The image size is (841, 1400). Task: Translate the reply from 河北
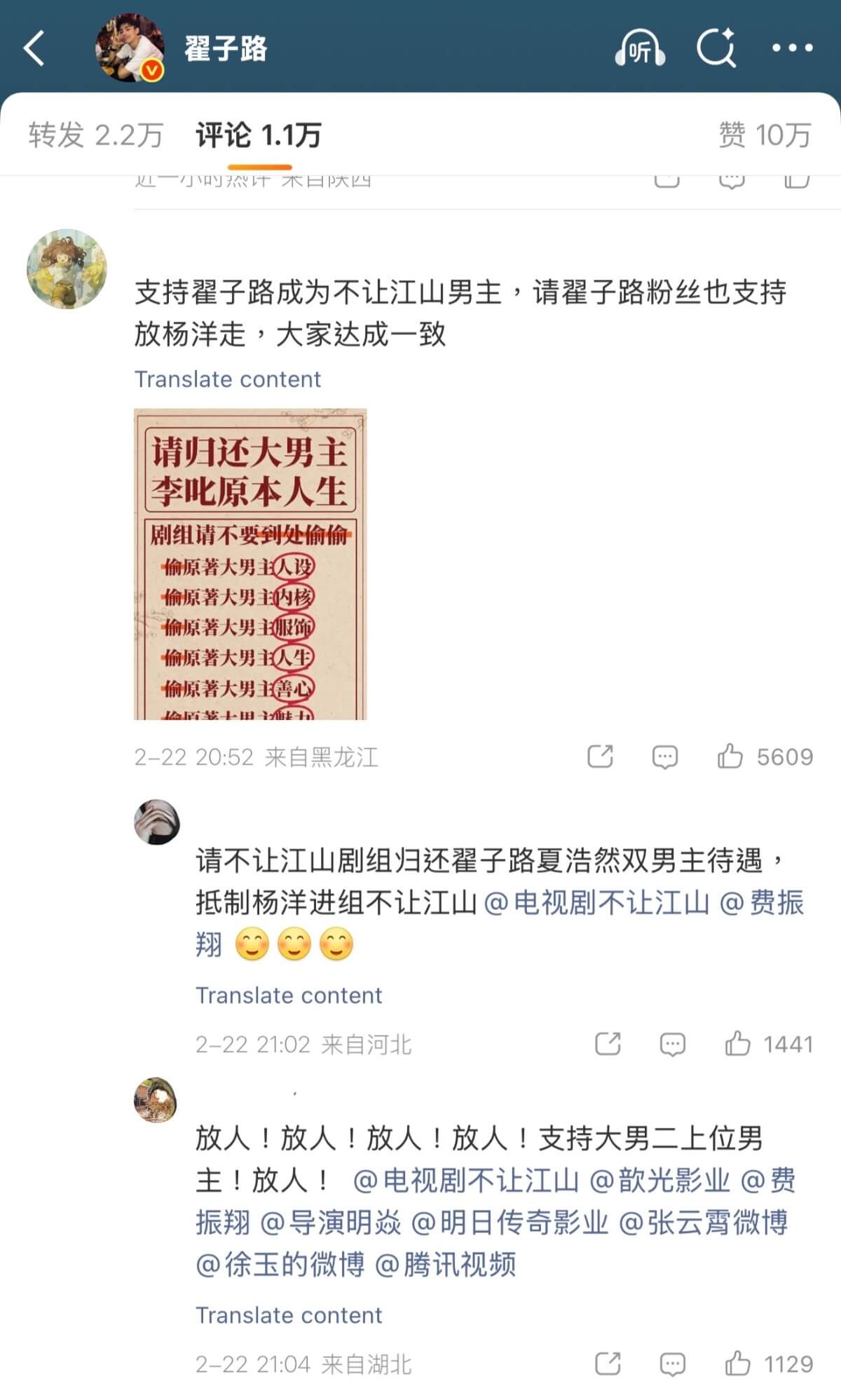(x=289, y=995)
